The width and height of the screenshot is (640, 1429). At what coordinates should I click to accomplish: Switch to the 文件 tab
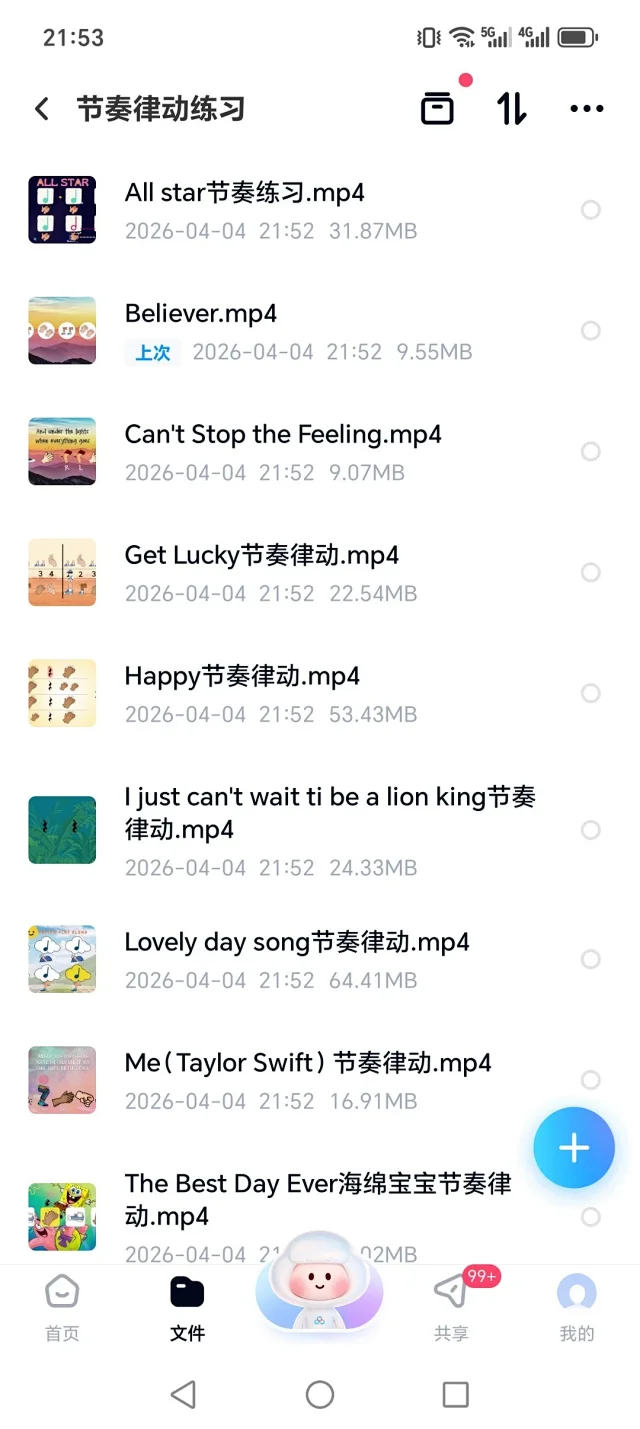[187, 1307]
